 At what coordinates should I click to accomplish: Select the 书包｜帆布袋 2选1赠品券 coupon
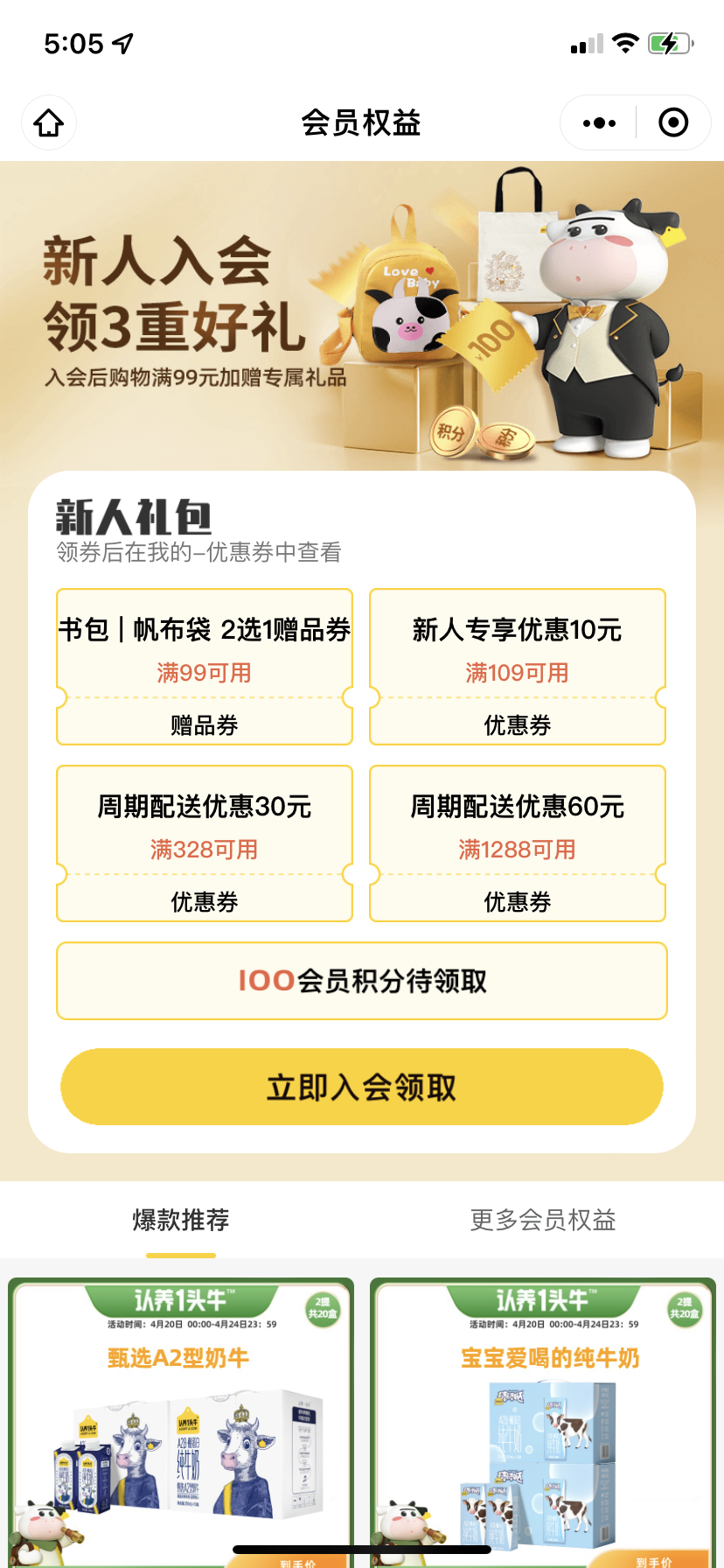[205, 667]
